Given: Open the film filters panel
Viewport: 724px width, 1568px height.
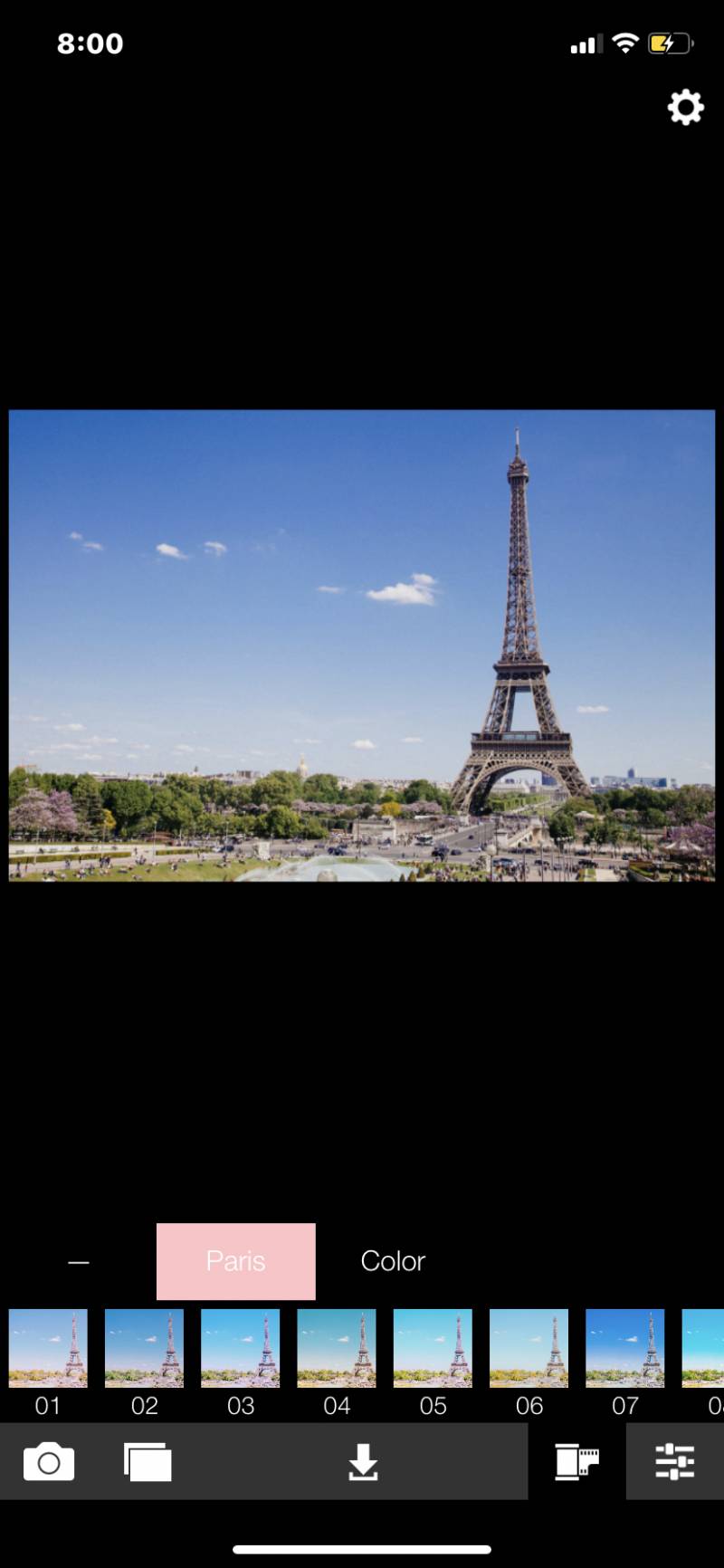Looking at the screenshot, I should click(576, 1462).
